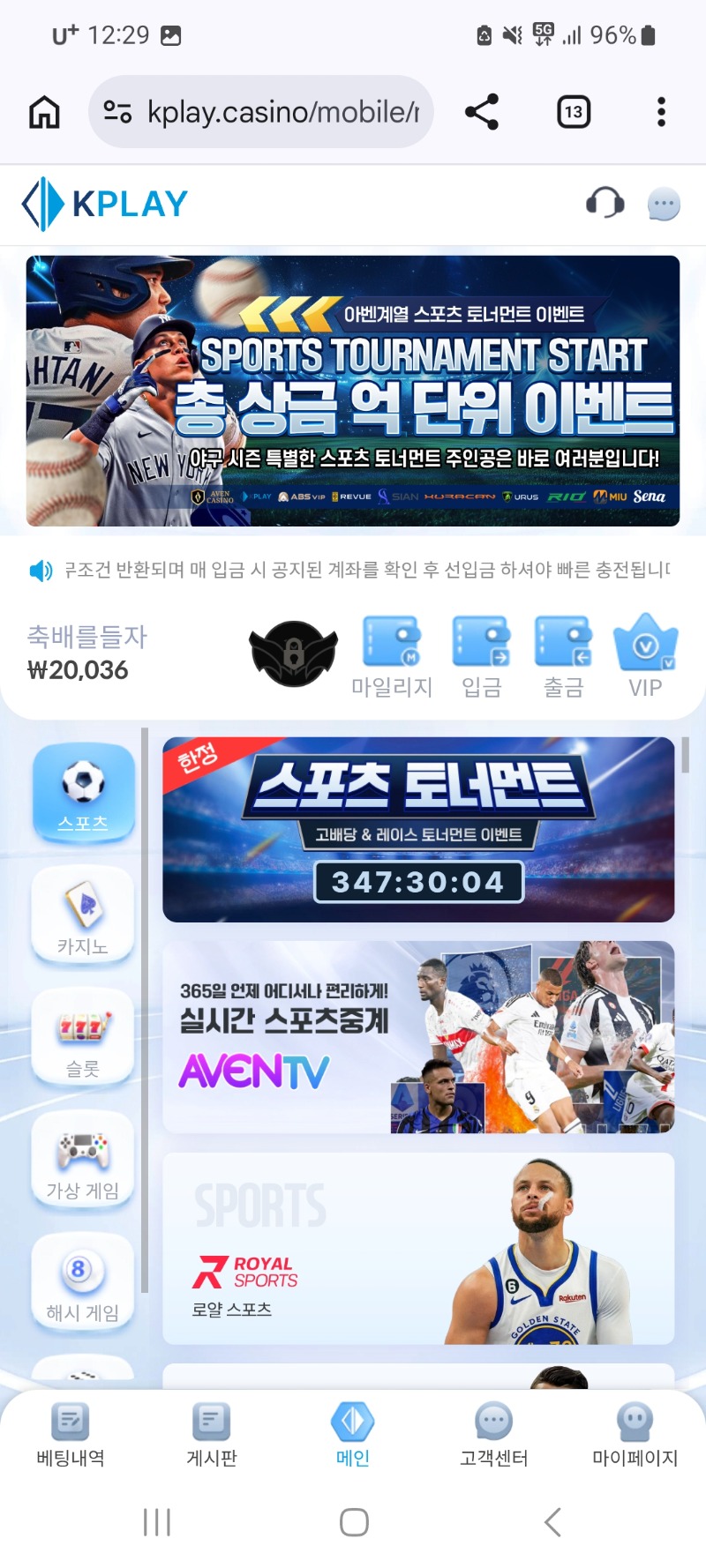Image resolution: width=706 pixels, height=1568 pixels.
Task: Go to 출금 withdrawal
Action: (563, 657)
